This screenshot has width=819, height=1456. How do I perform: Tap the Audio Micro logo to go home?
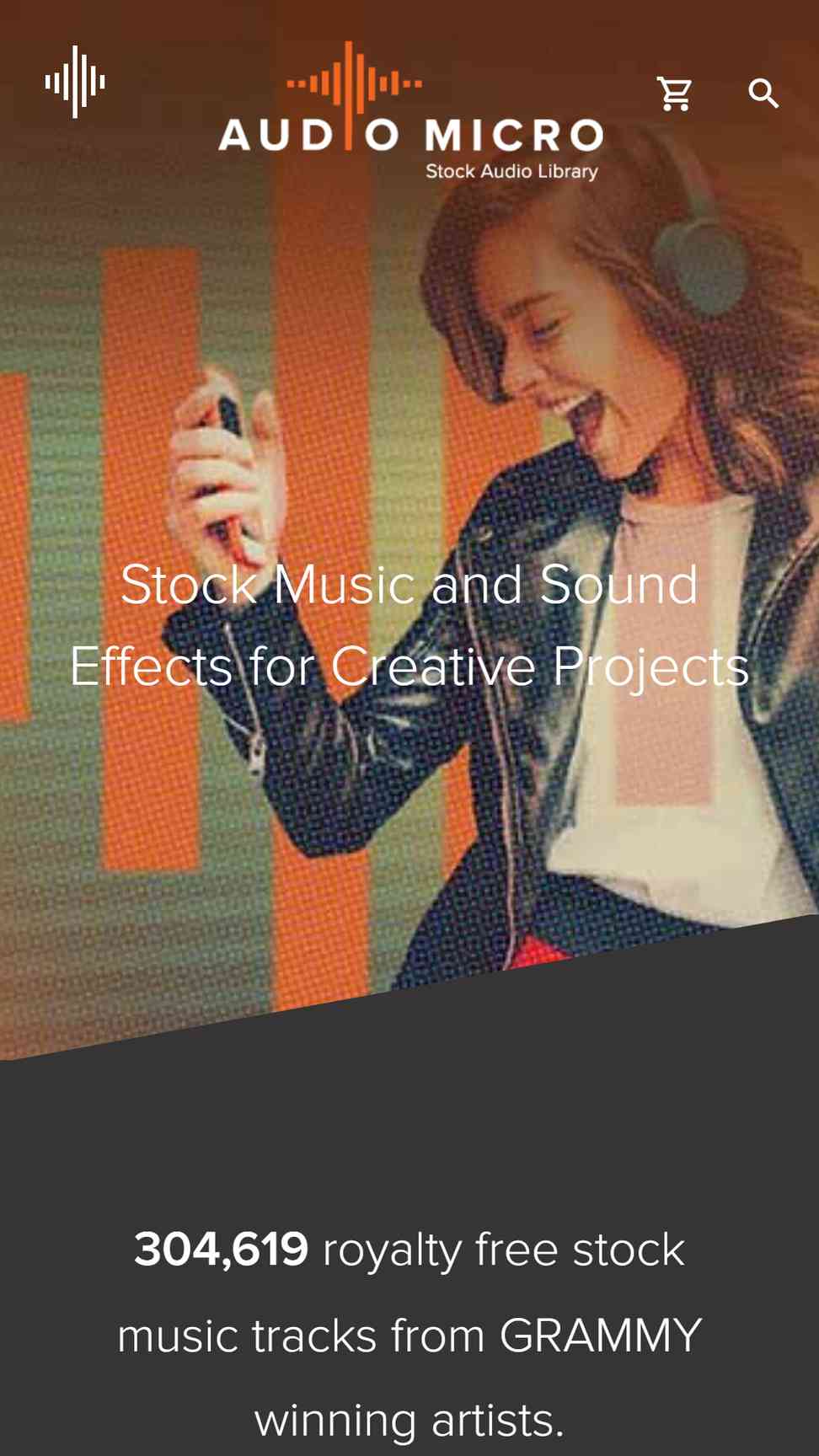pyautogui.click(x=410, y=111)
